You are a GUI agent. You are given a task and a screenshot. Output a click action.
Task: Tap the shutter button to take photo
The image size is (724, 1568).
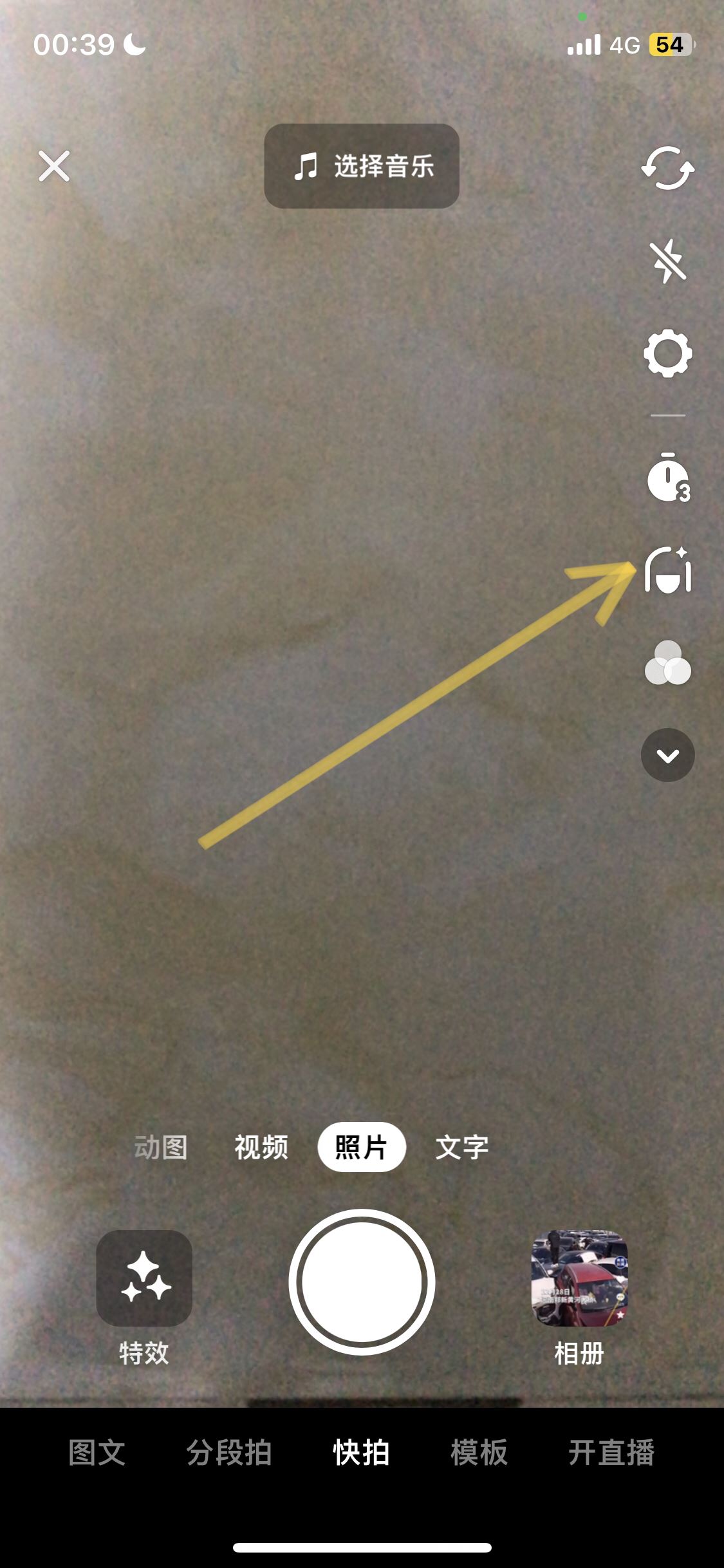coord(362,1282)
